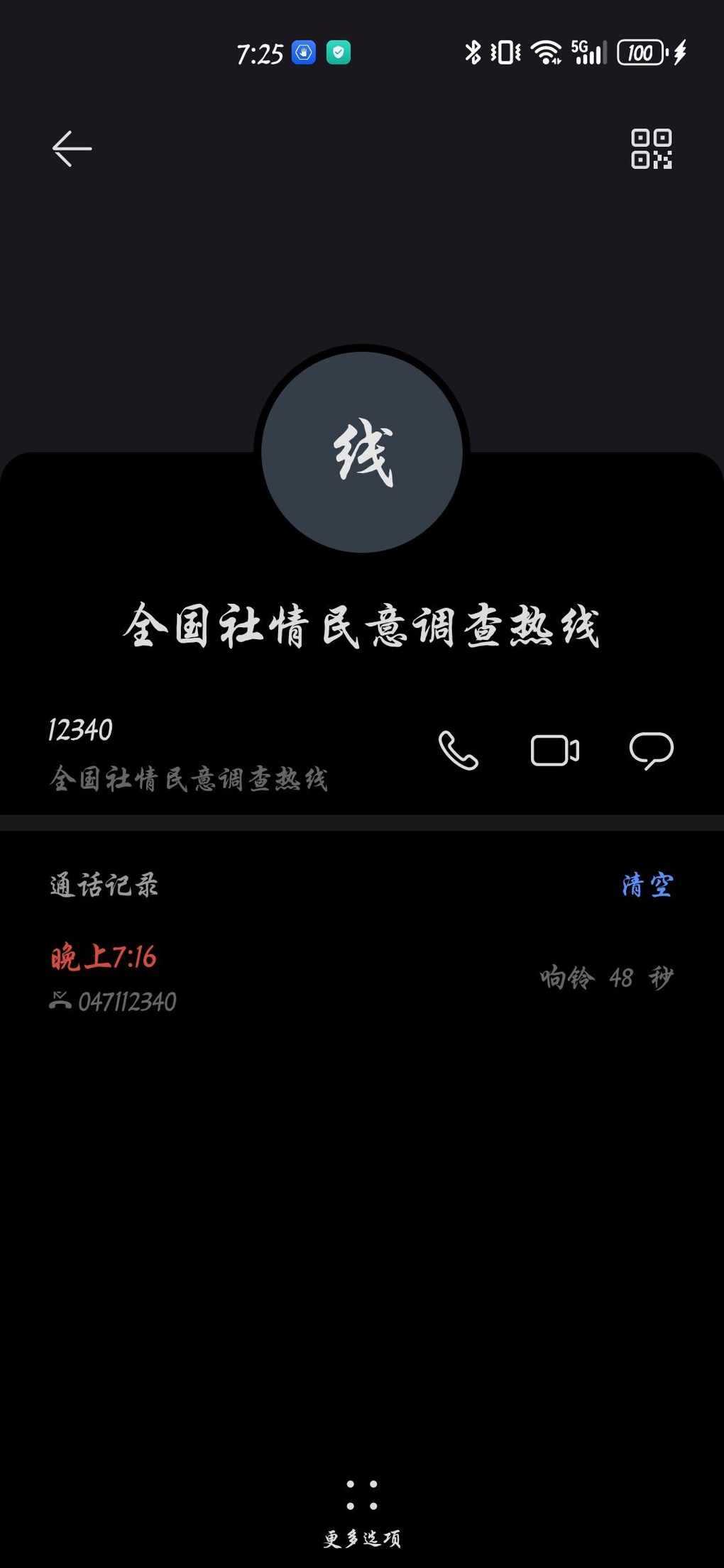The image size is (724, 1568).
Task: Tap the 线 contact avatar
Action: (362, 452)
